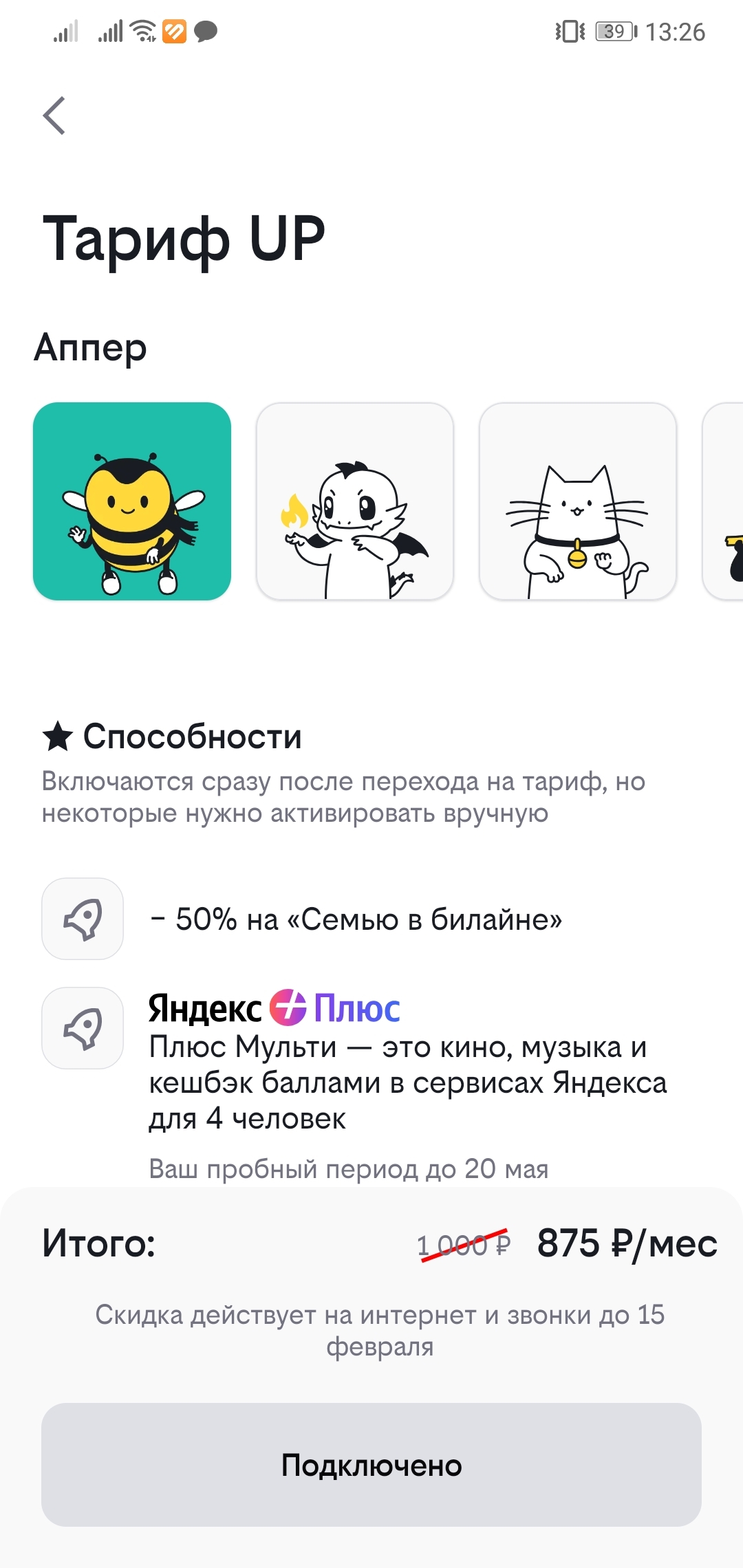Select the bee Upper character
Screen dimensions: 743x1568
[132, 501]
